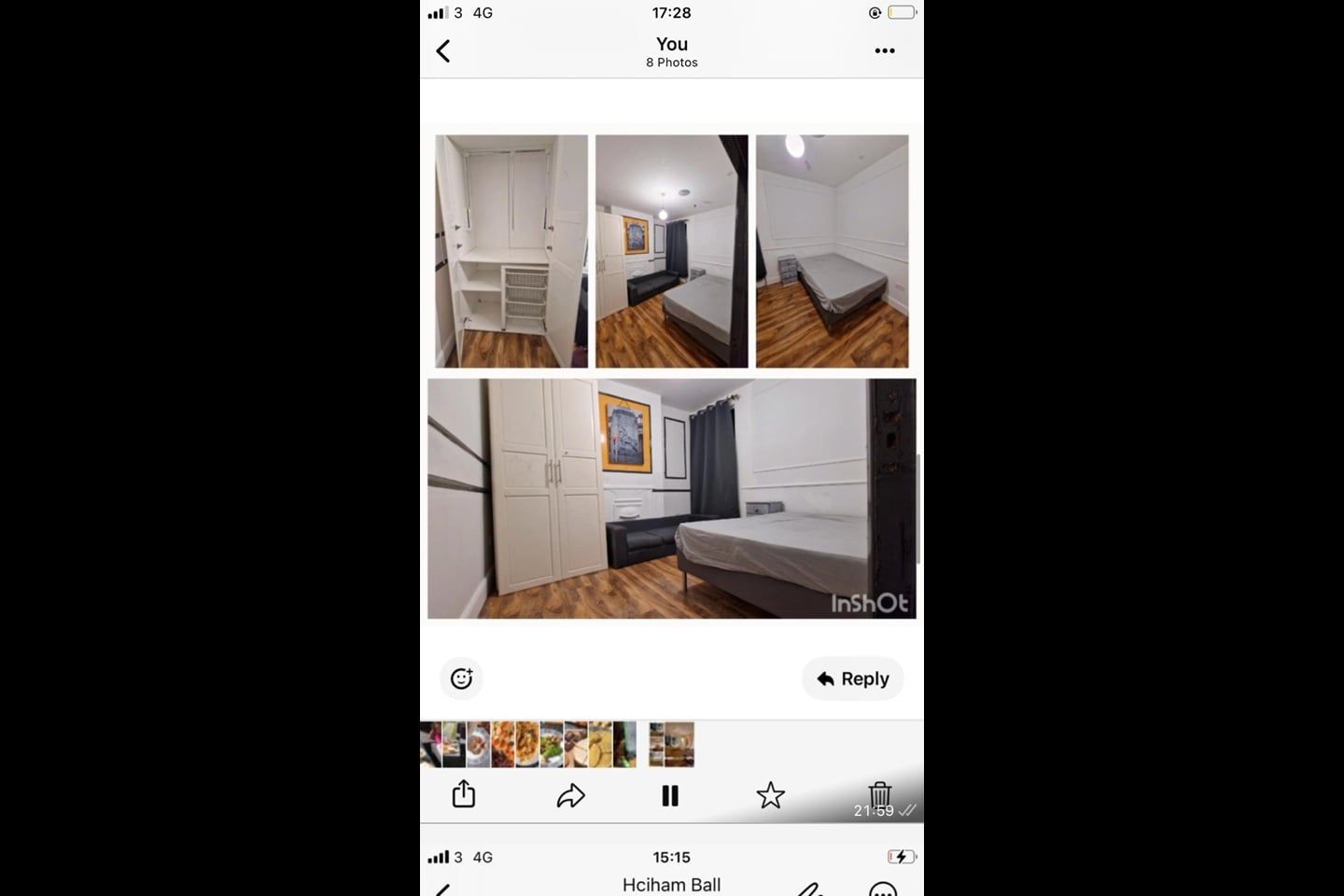
Task: Delete this media with trash icon
Action: coord(879,793)
